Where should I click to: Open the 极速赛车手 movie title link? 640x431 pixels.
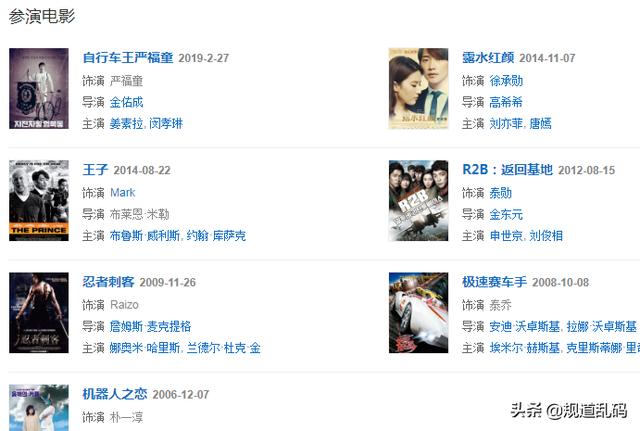click(496, 282)
